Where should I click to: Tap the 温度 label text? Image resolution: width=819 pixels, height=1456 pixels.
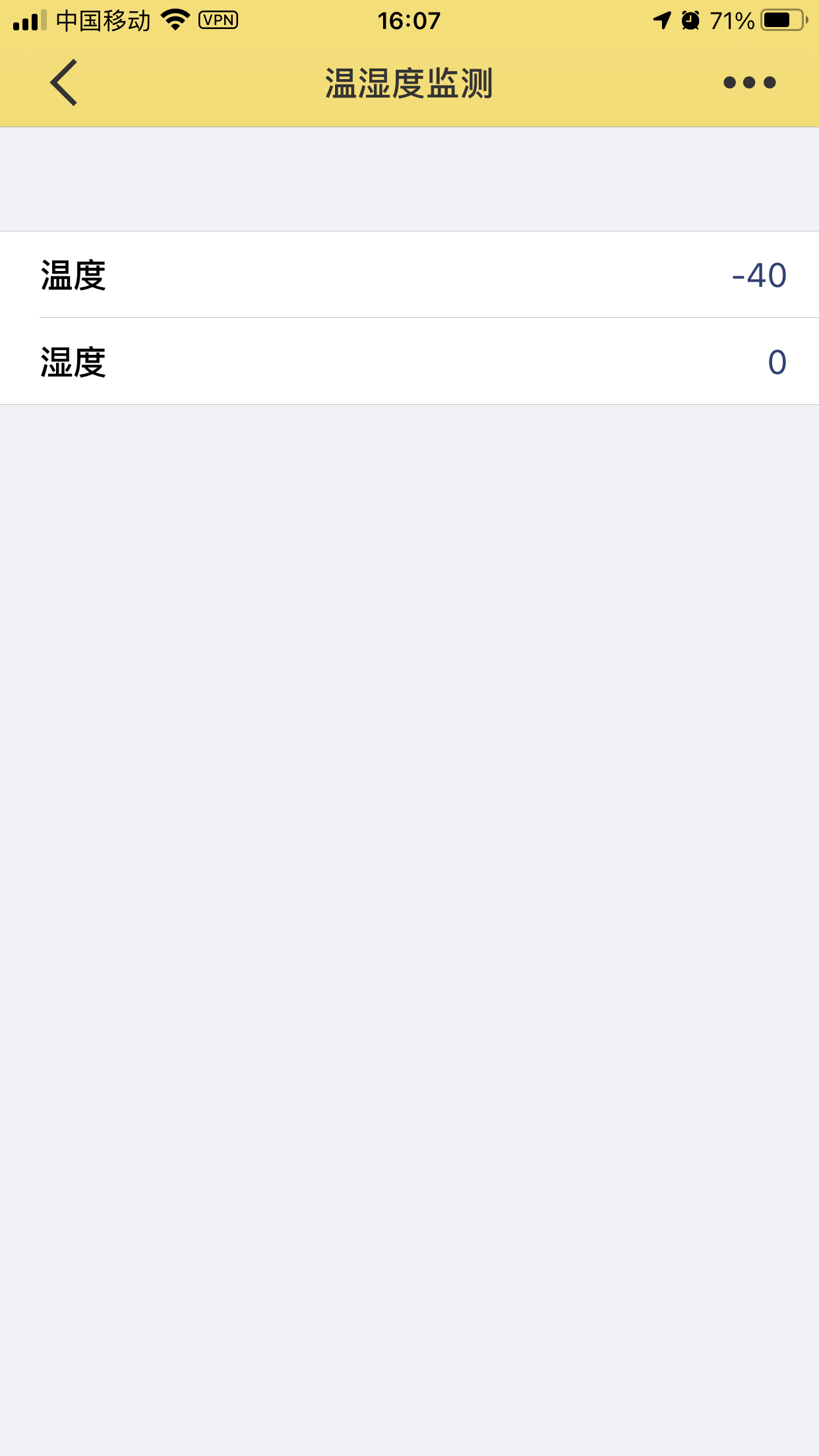tap(73, 276)
